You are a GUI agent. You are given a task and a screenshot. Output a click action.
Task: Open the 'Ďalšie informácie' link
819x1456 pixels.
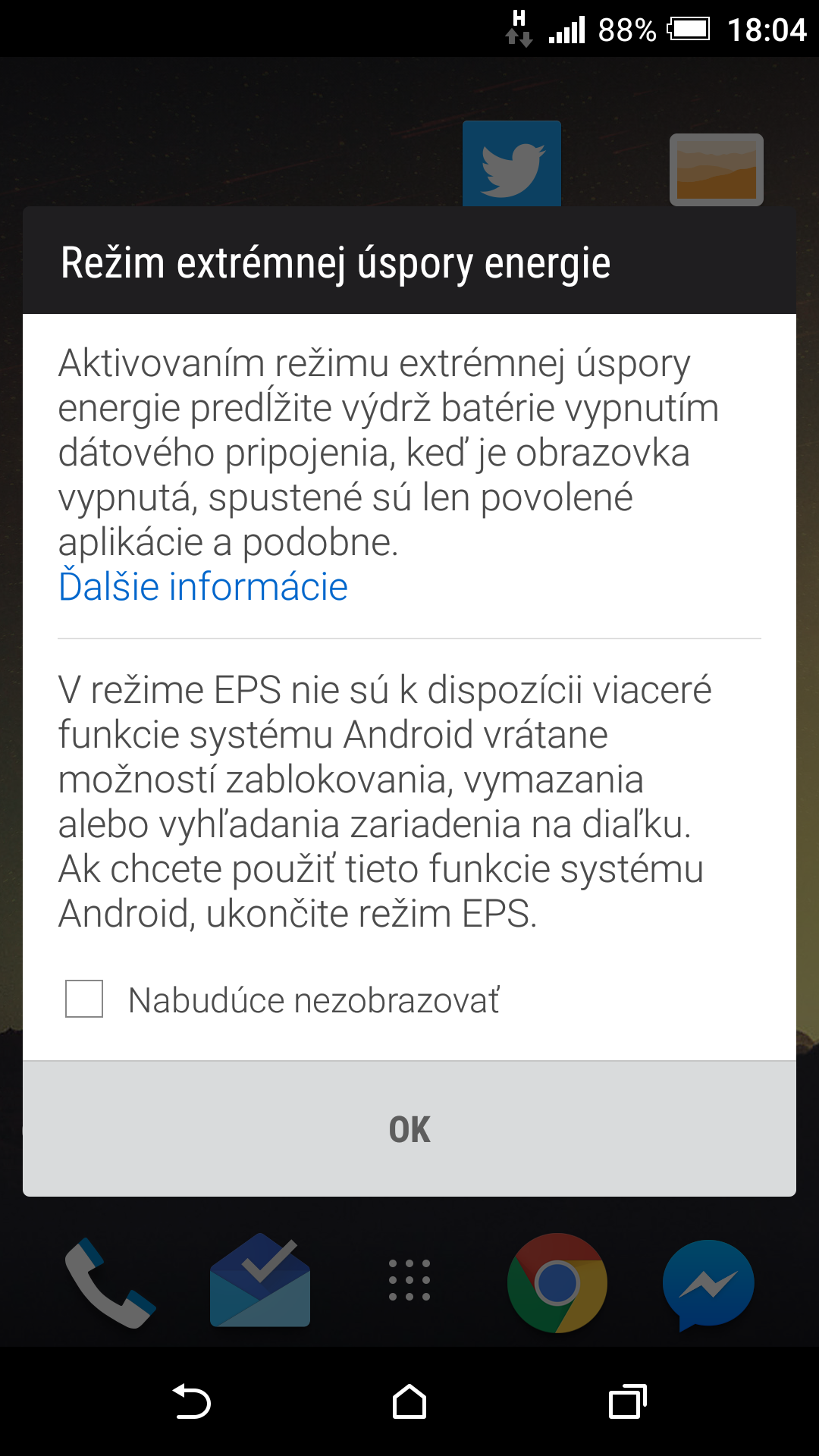click(203, 587)
